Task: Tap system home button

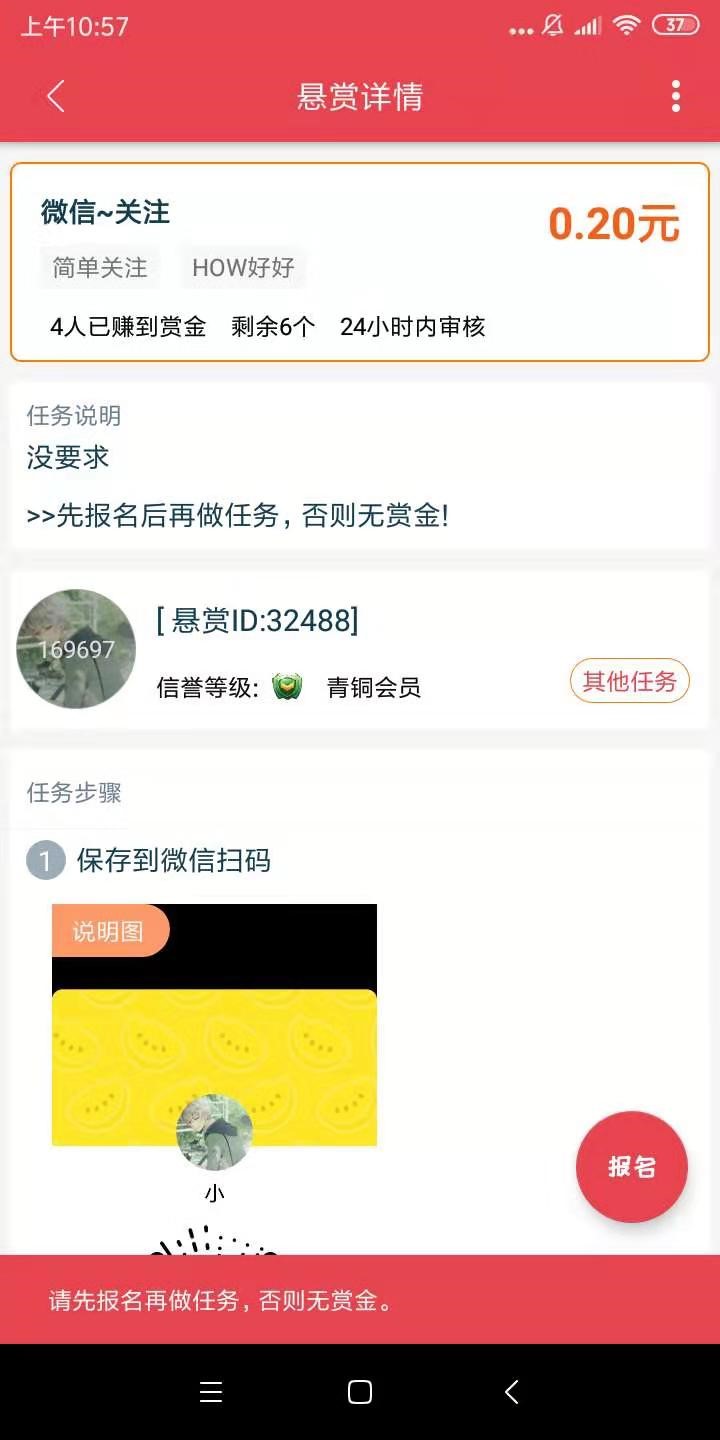Action: pyautogui.click(x=360, y=1392)
